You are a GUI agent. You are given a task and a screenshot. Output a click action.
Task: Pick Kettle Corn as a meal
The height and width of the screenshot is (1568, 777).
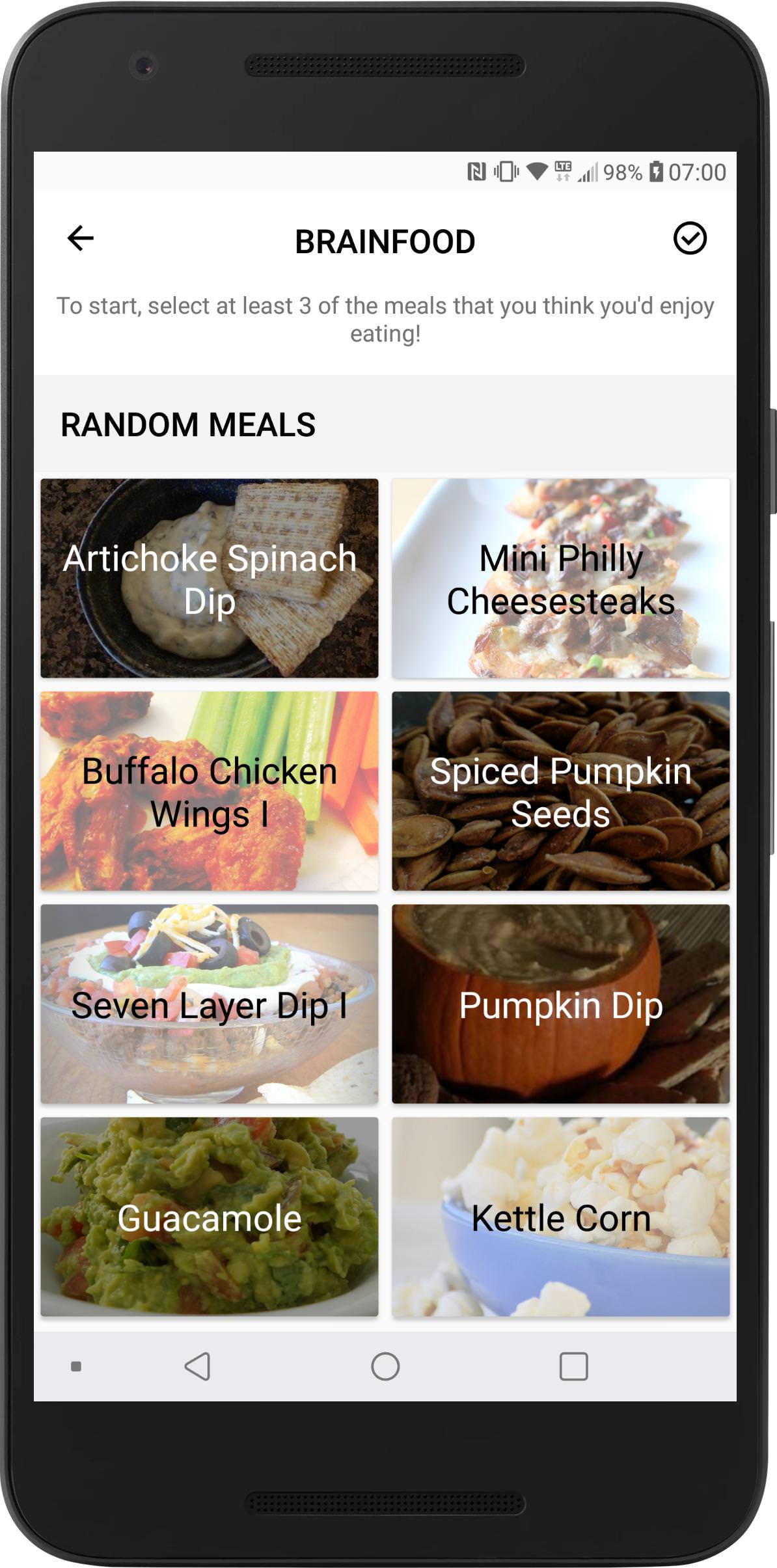[560, 1217]
